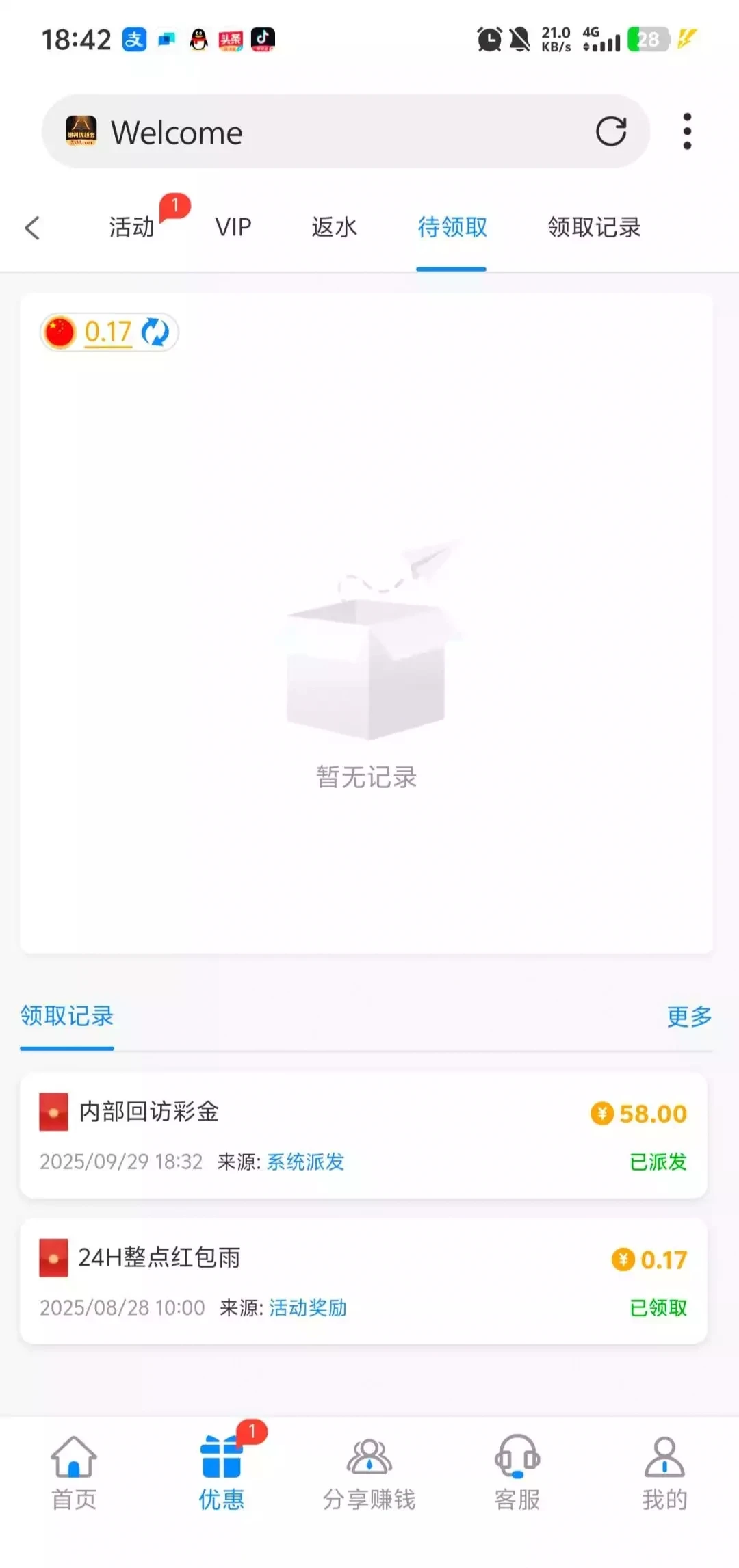Open the 领取记录 top tab
739x1568 pixels.
(593, 227)
